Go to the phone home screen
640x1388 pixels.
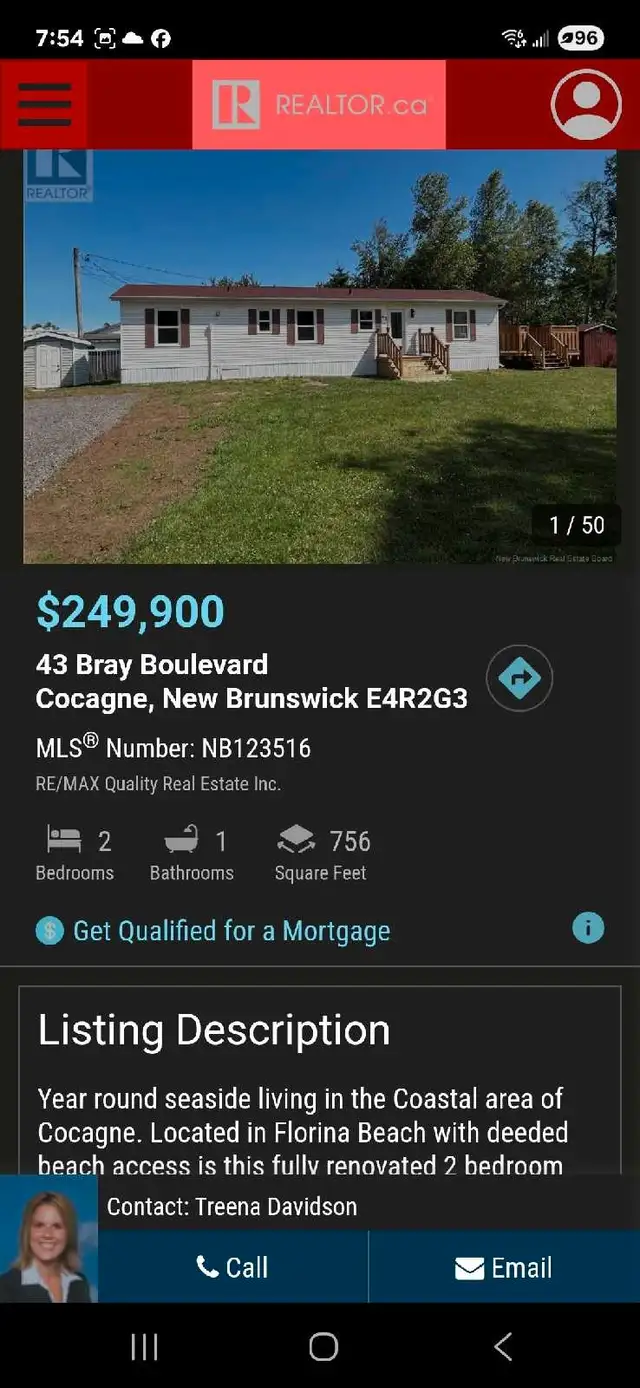(323, 1347)
